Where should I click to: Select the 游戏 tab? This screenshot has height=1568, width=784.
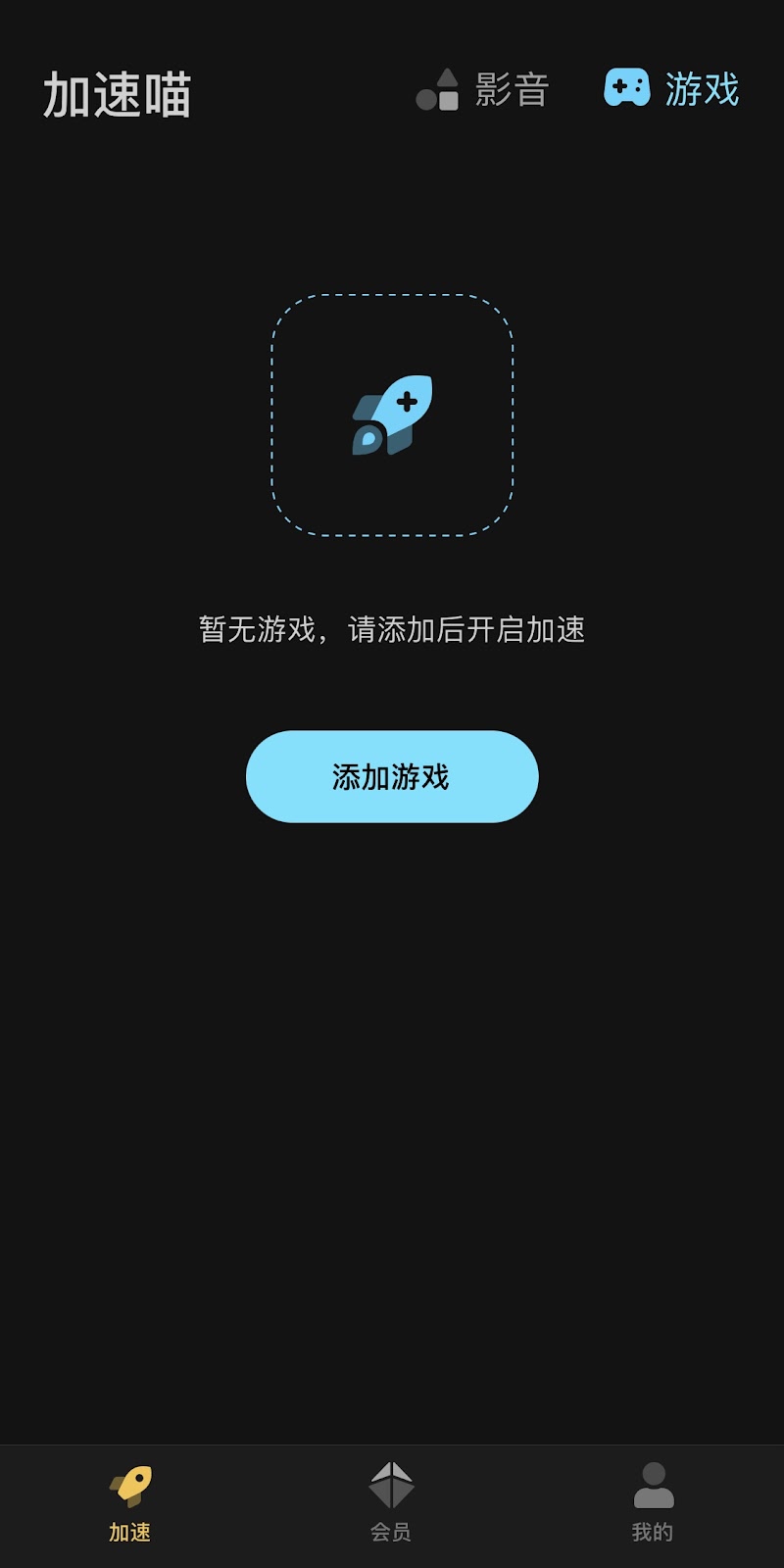pos(672,89)
